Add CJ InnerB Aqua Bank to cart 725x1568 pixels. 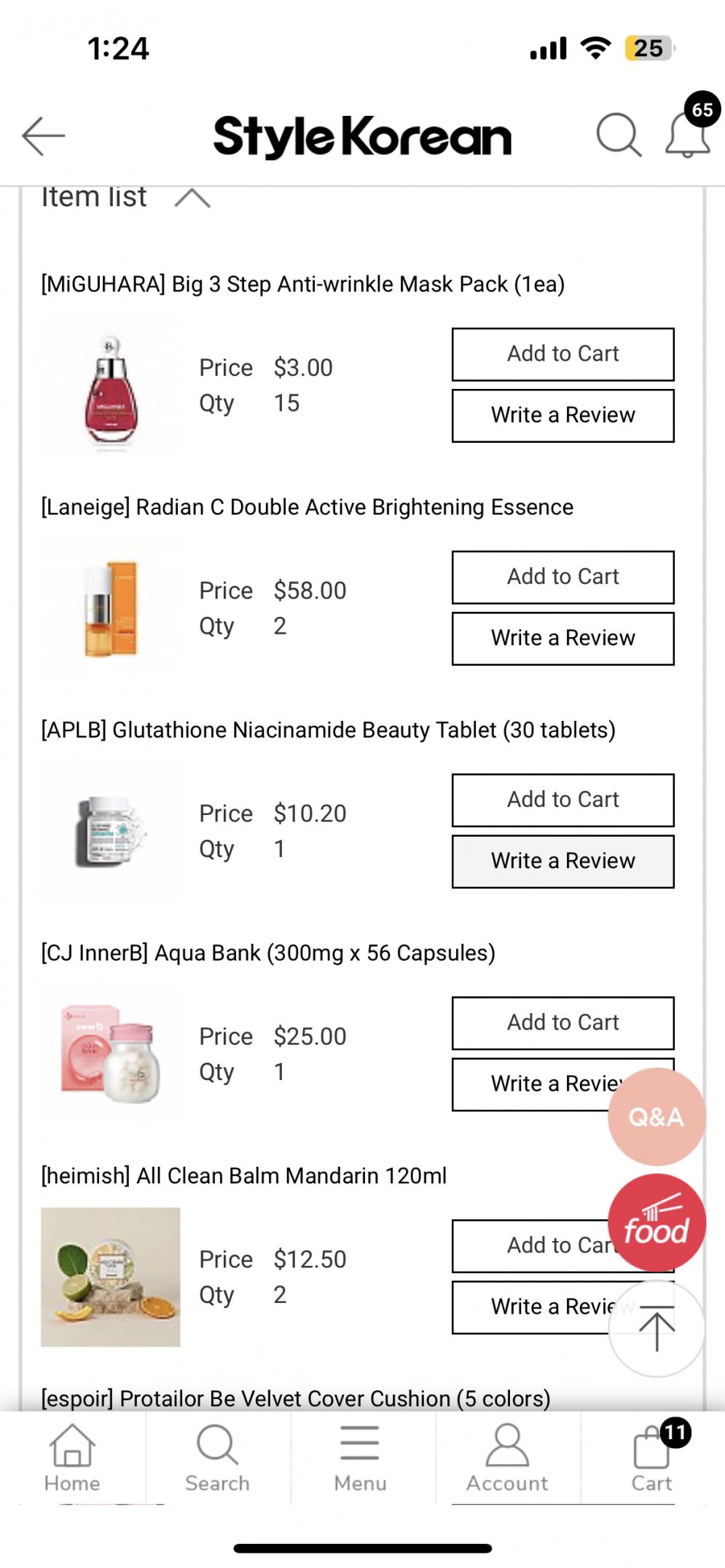click(563, 1023)
